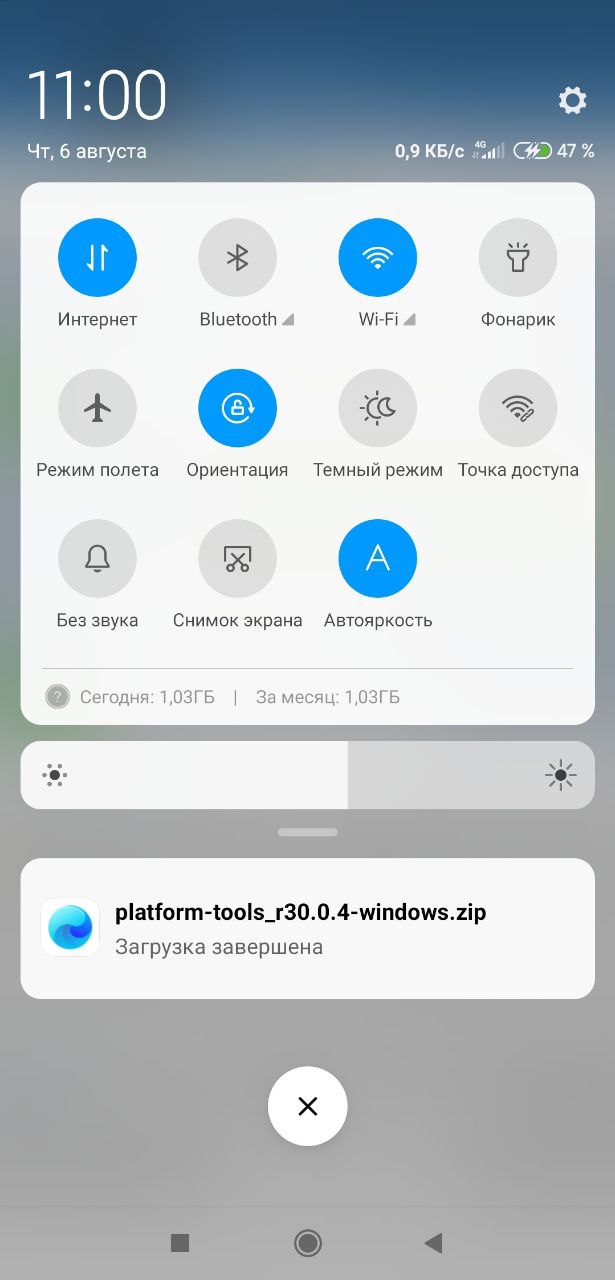Enable Bluetooth
The width and height of the screenshot is (615, 1280).
[237, 258]
